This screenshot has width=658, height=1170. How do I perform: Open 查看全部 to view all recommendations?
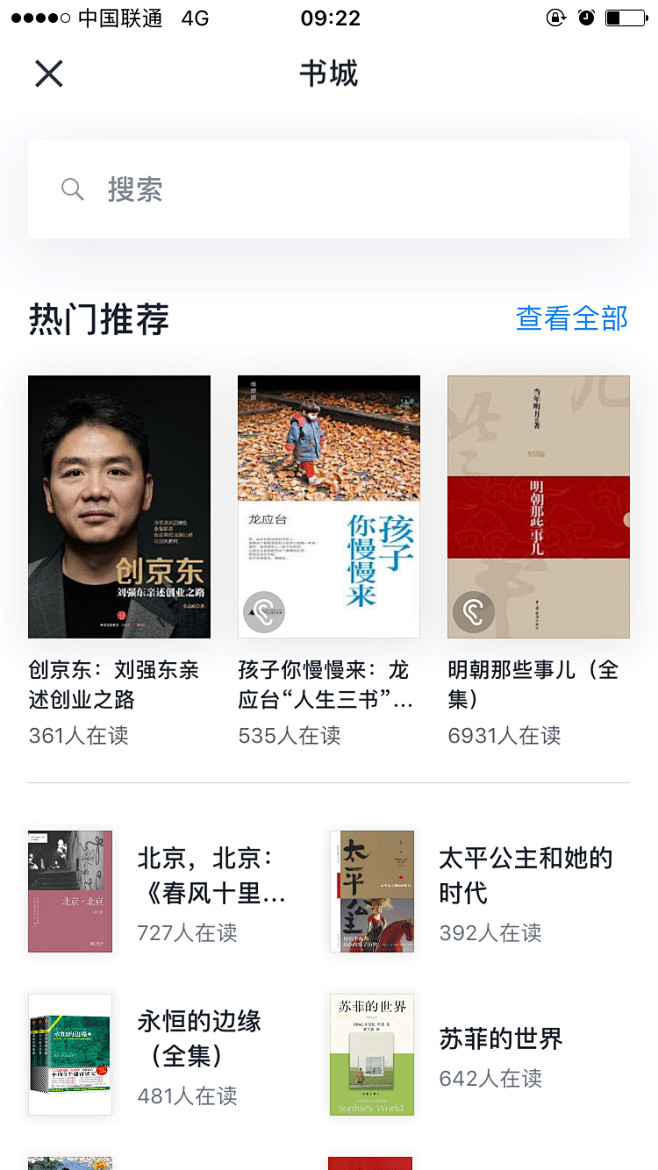coord(571,318)
